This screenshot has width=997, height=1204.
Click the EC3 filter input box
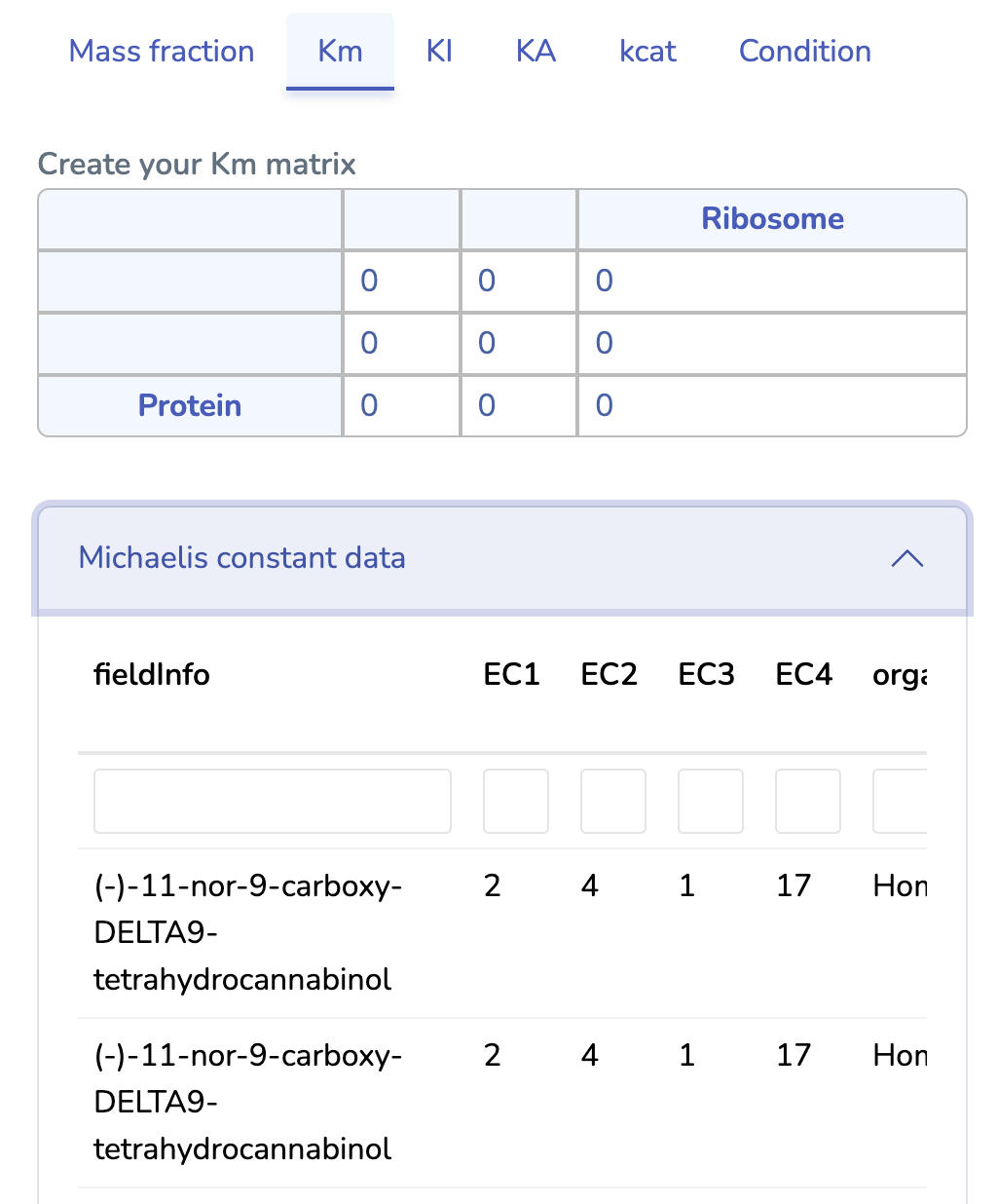(x=710, y=801)
